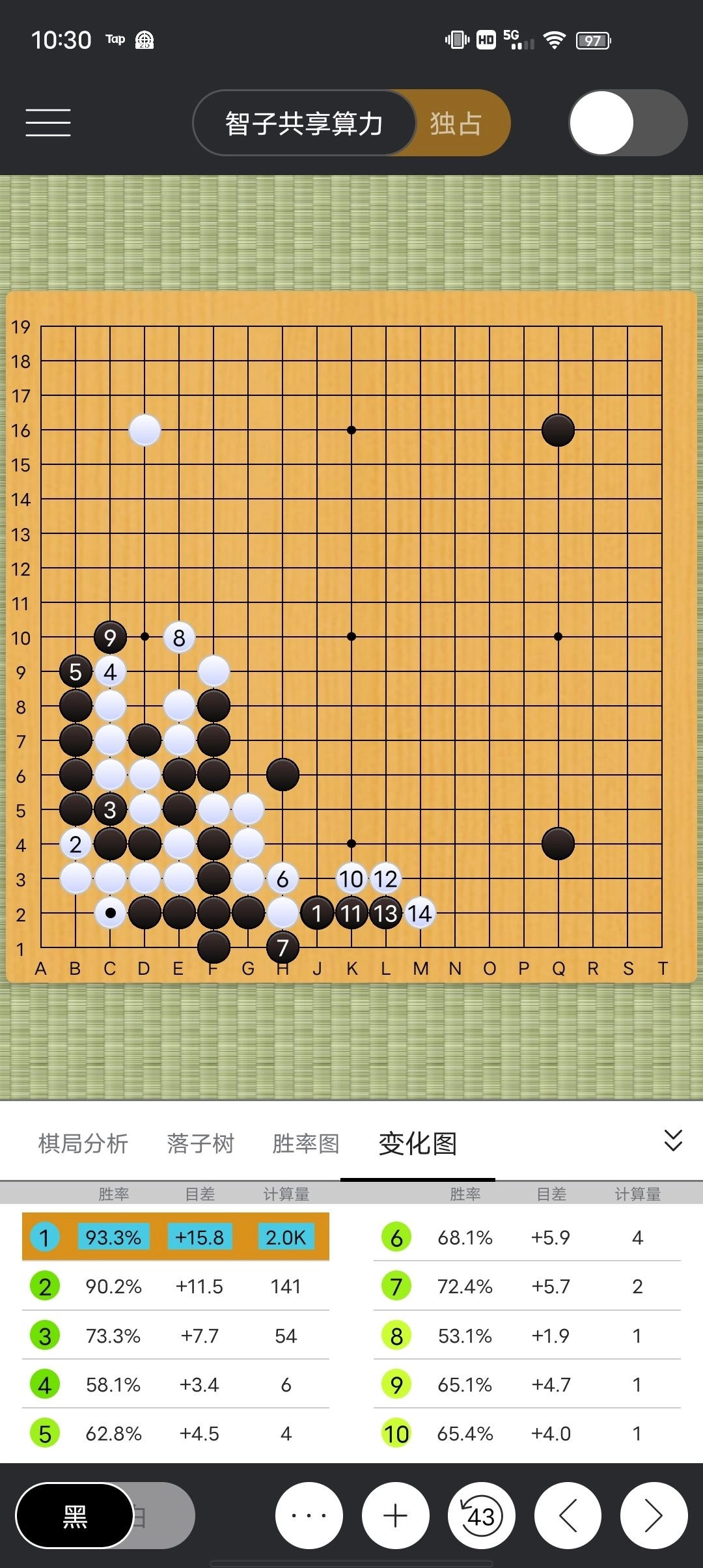This screenshot has width=703, height=1568.
Task: Choose variation 3 with 73.3% win rate
Action: 176,1336
